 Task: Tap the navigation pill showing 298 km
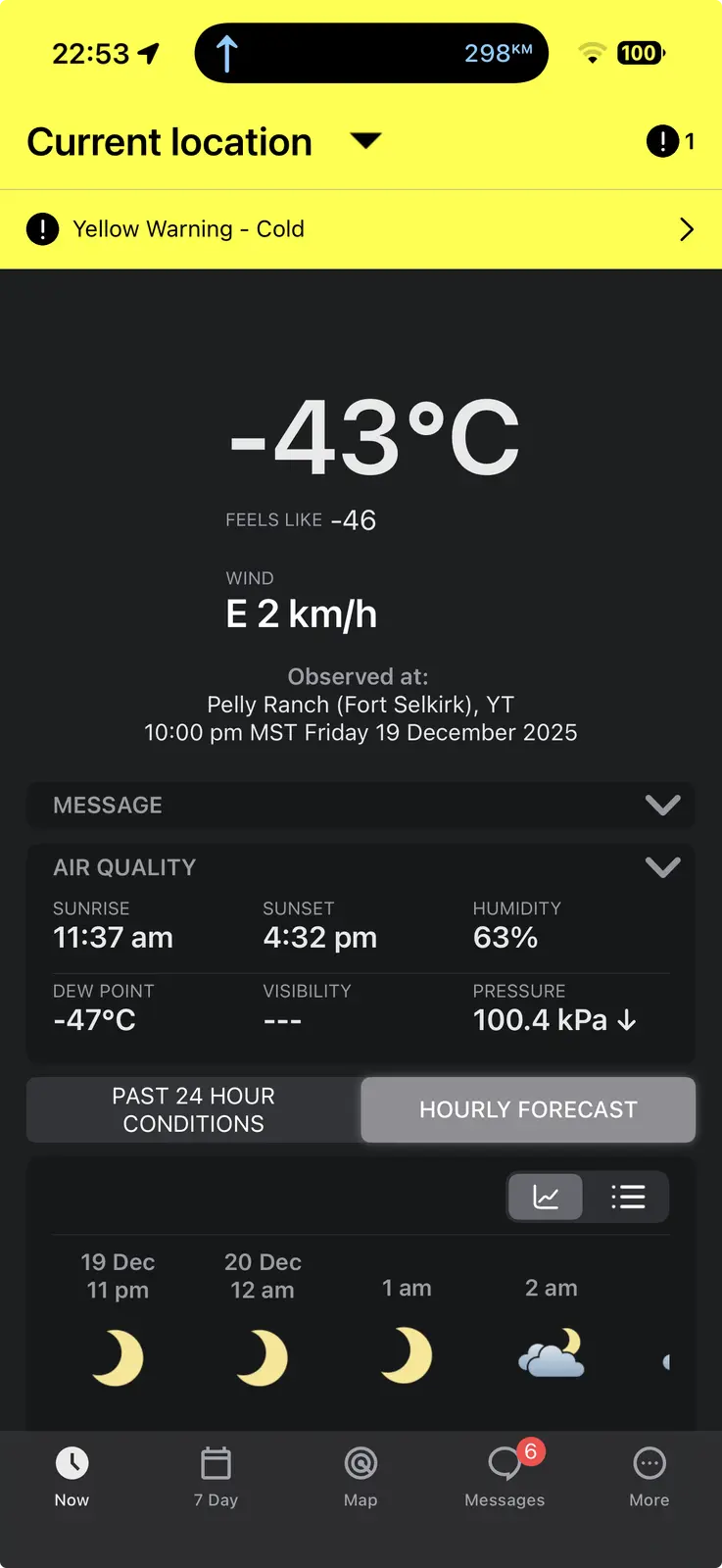click(371, 53)
